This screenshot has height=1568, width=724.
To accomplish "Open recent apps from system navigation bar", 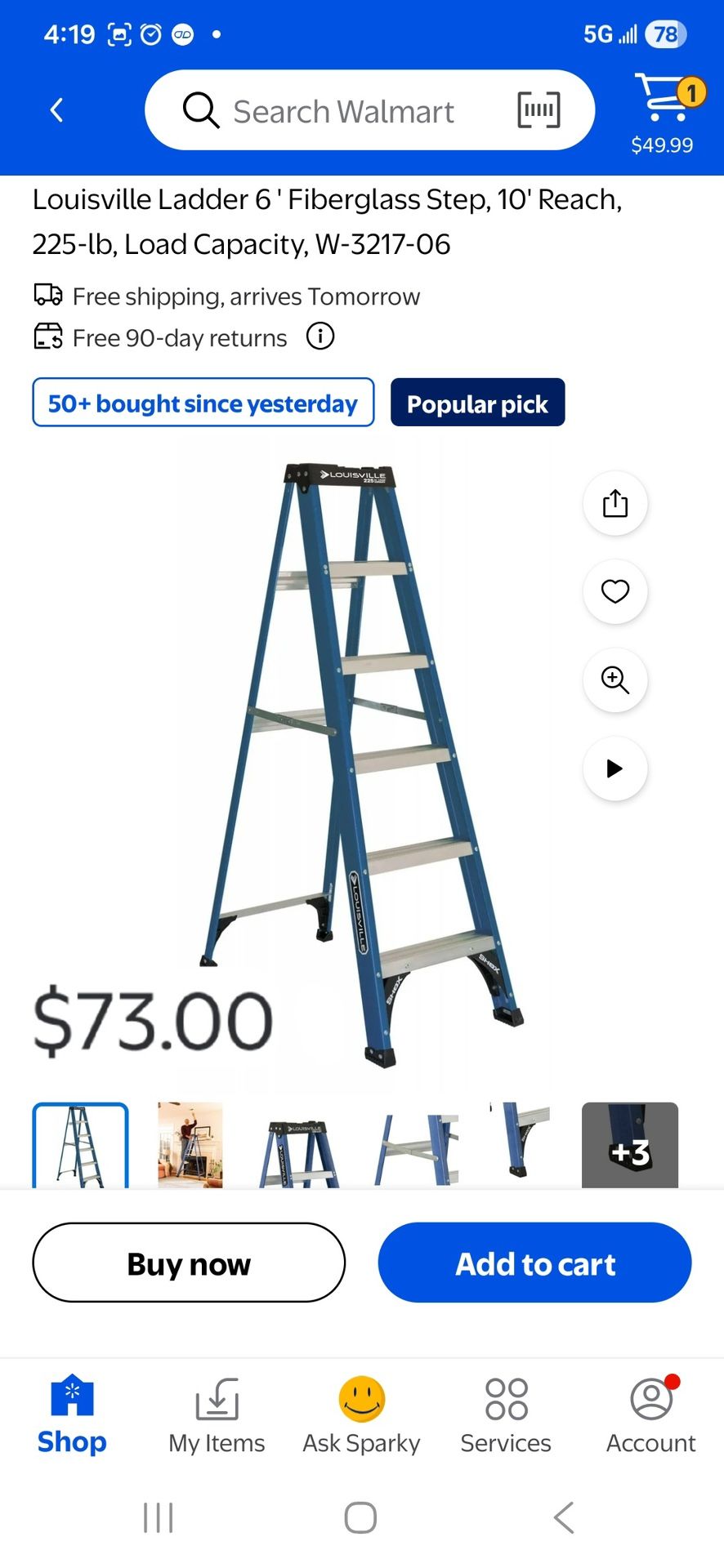I will tap(159, 1517).
